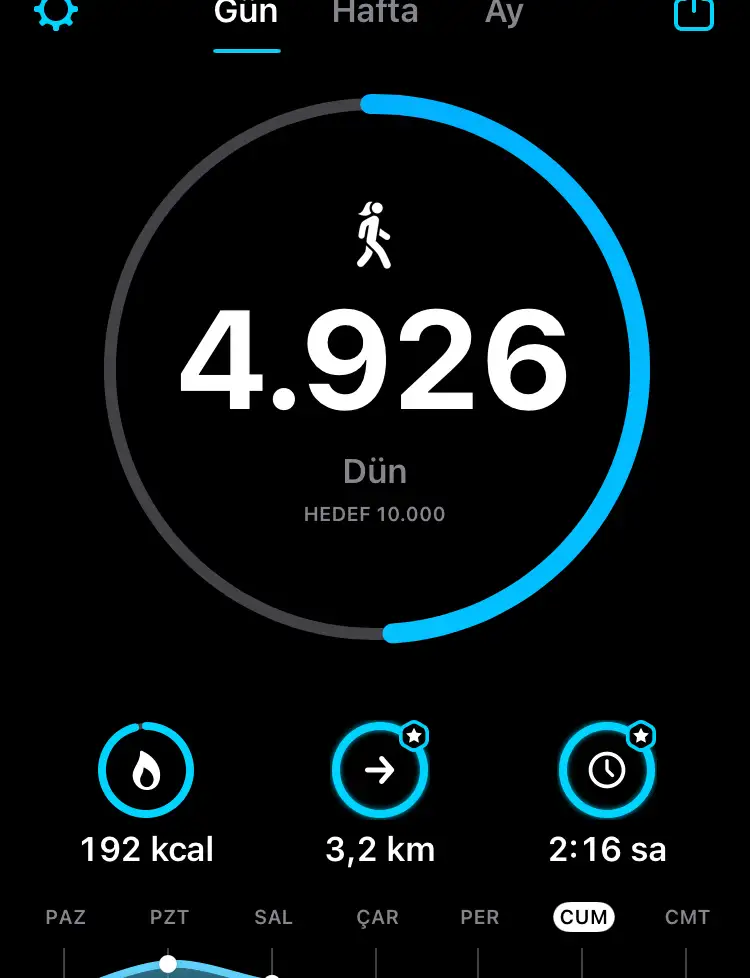This screenshot has width=750, height=978.
Task: Switch to the Ay tab
Action: point(503,14)
